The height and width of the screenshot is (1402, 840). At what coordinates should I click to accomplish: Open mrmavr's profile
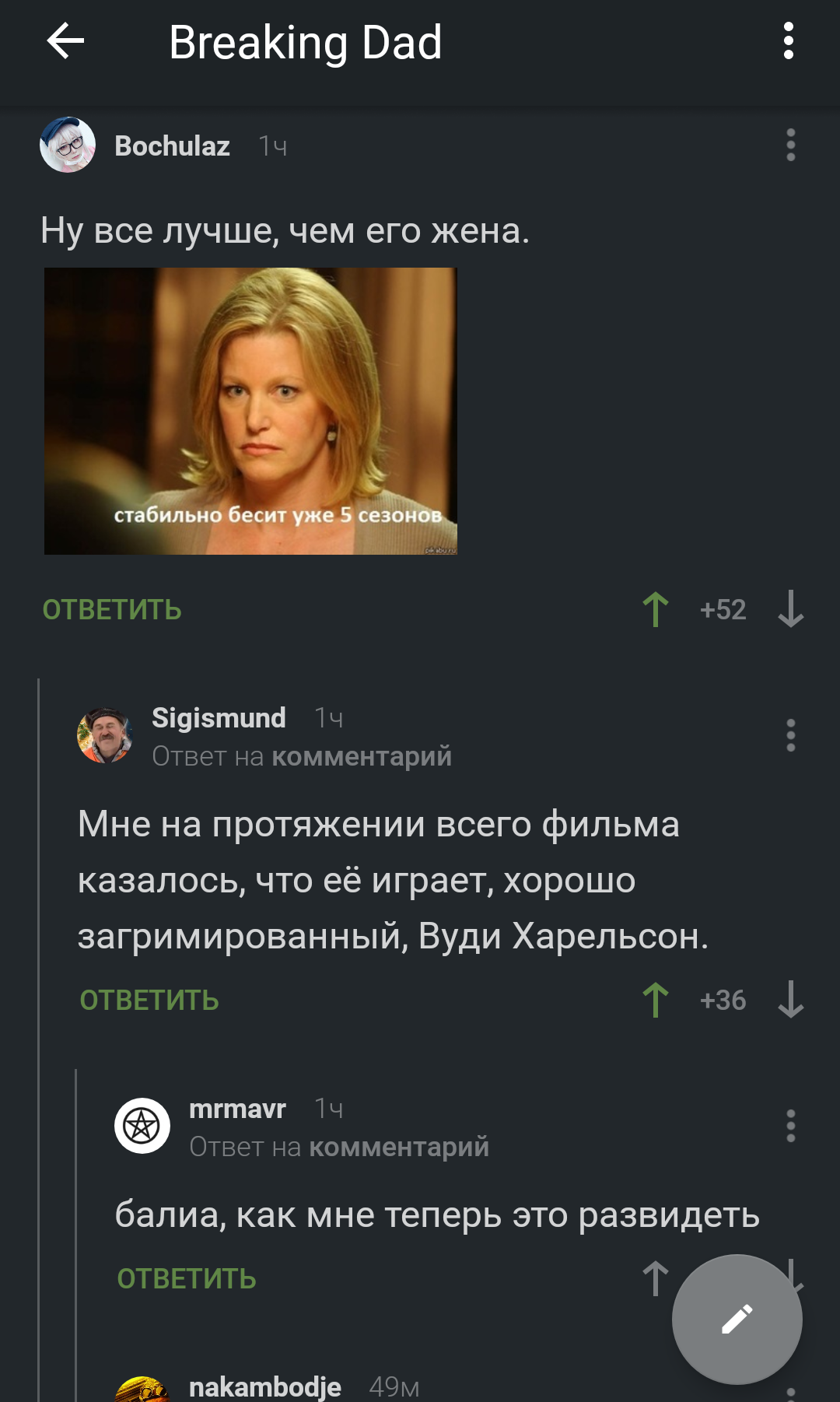click(237, 1109)
